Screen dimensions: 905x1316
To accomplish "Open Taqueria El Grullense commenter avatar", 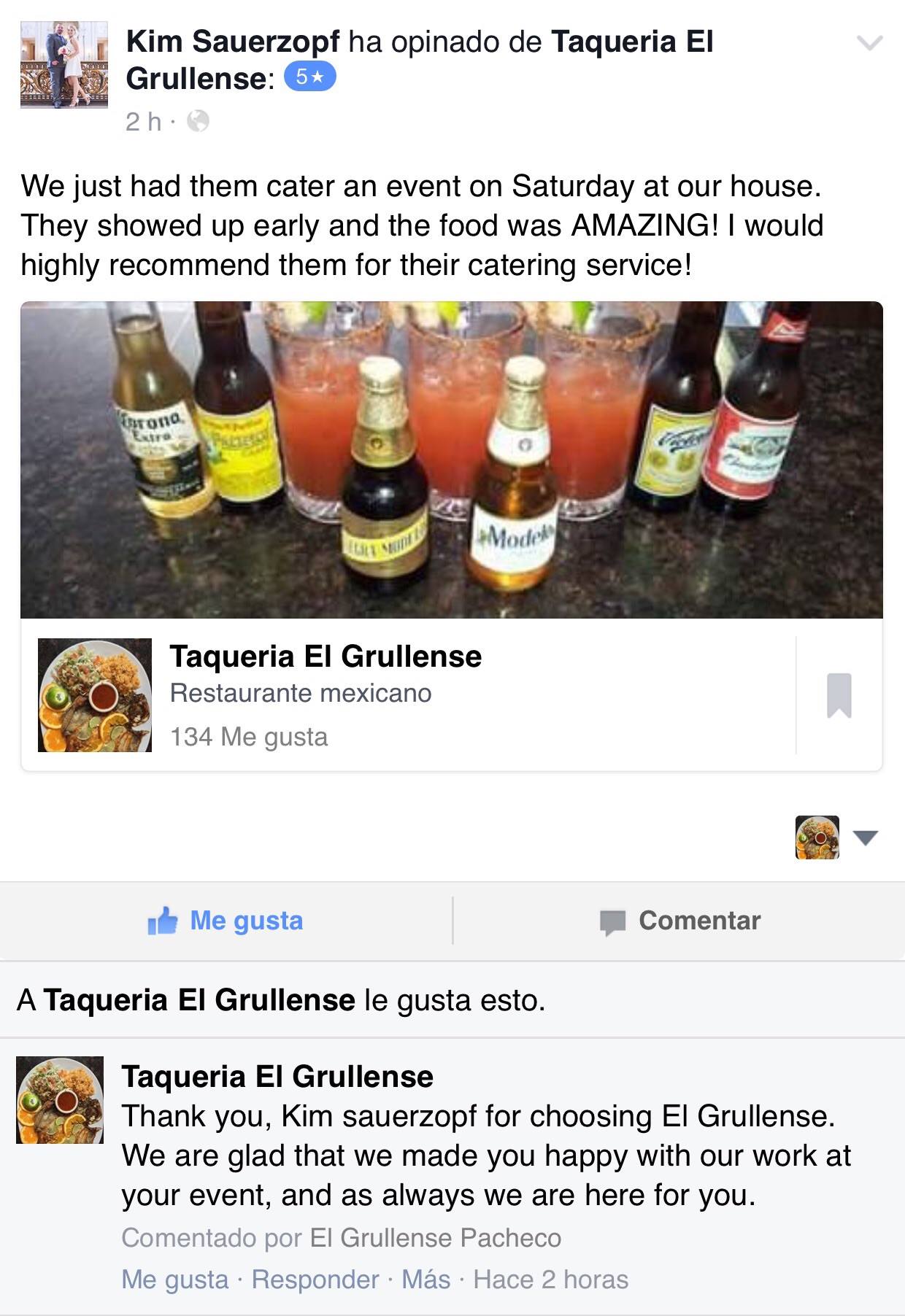I will click(x=60, y=1100).
